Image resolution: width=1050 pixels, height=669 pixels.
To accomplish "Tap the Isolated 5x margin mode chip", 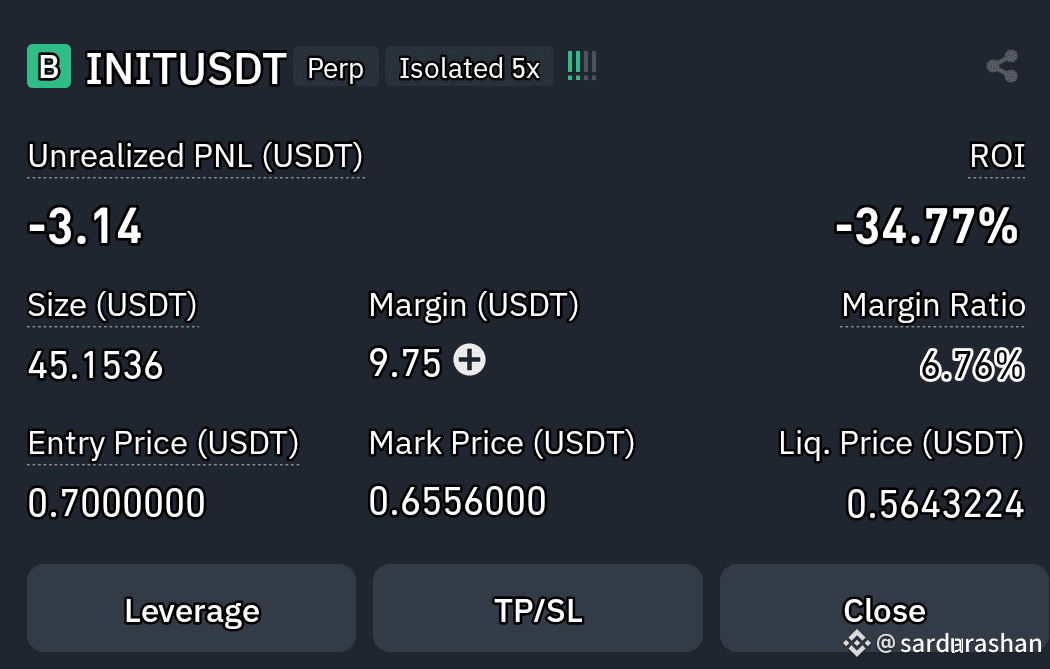I will click(x=469, y=68).
